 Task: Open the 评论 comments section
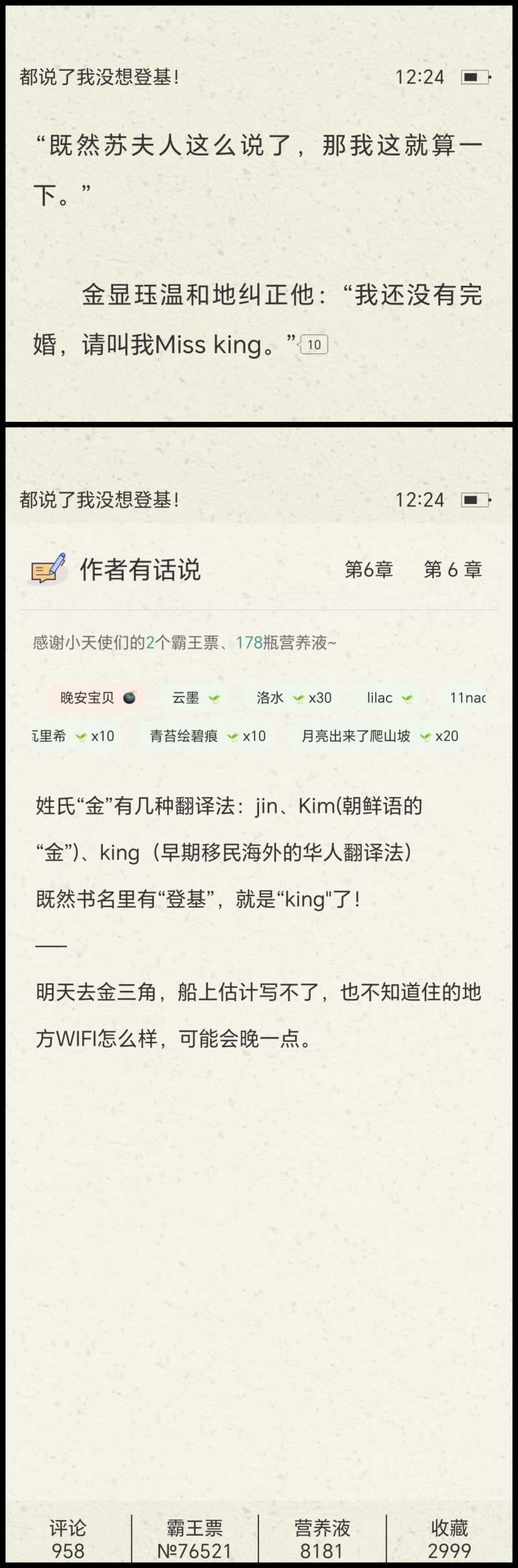(x=67, y=1539)
